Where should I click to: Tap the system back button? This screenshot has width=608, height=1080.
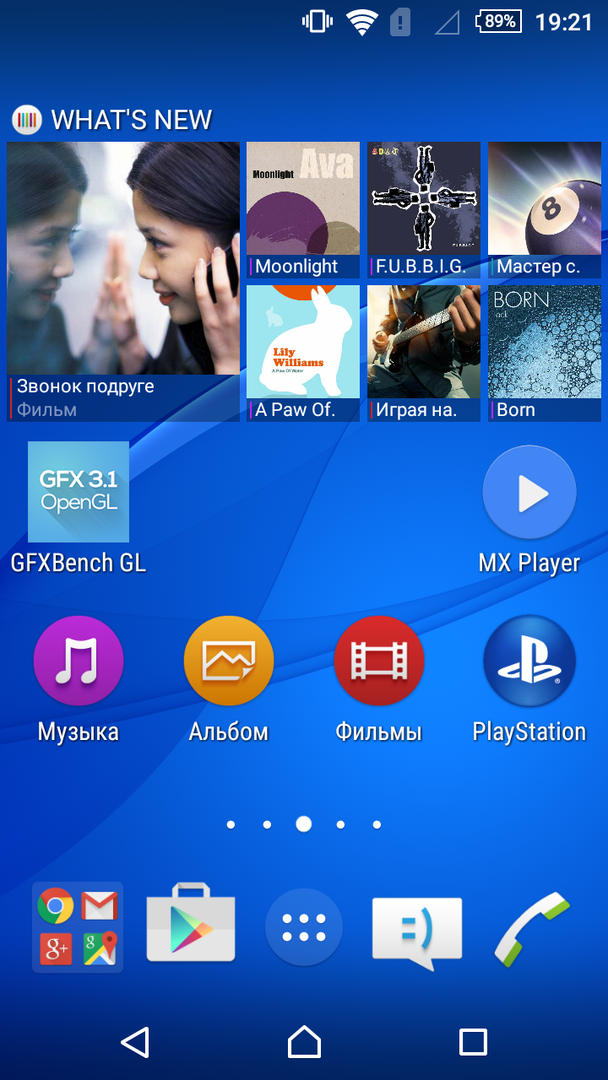pos(135,1042)
